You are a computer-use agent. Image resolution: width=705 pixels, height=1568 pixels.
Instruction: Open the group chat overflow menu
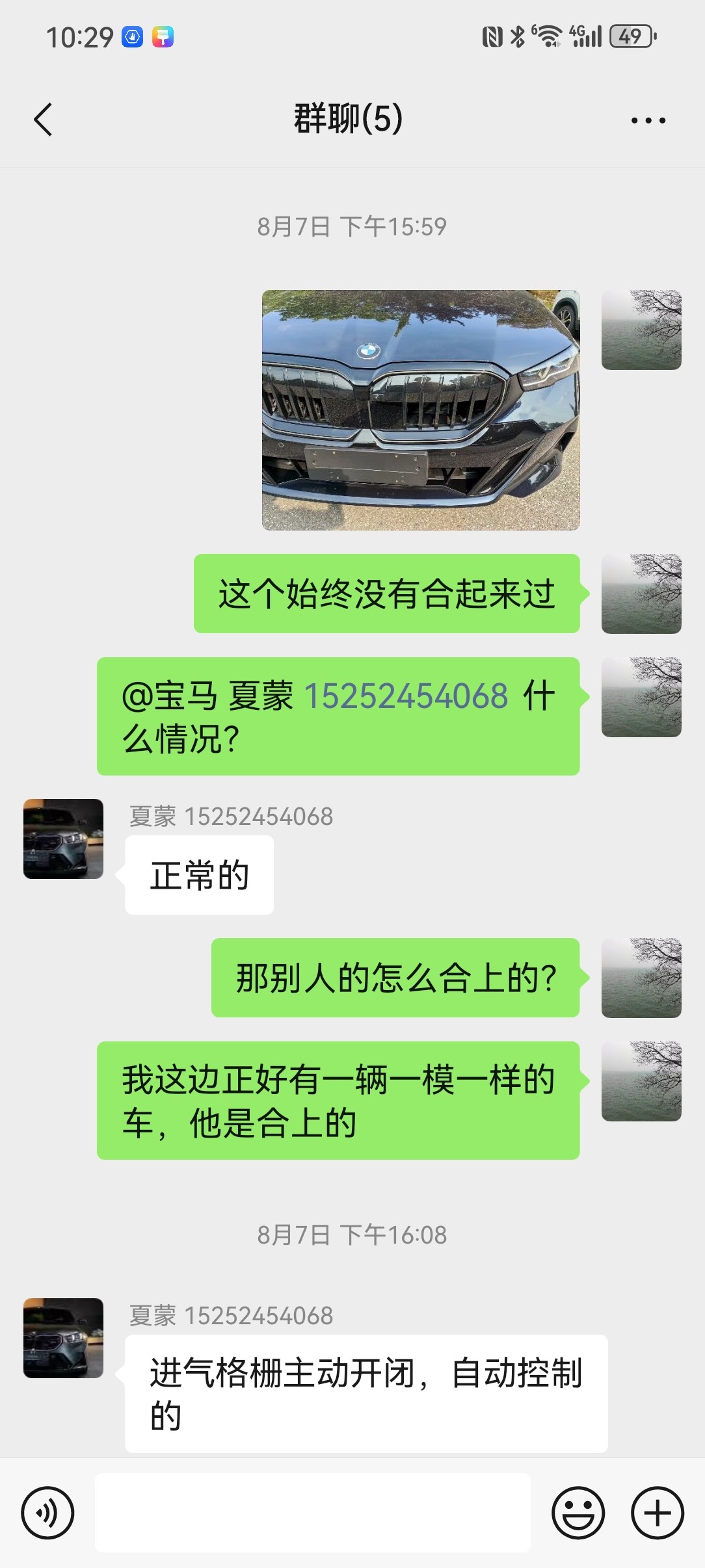coord(648,120)
